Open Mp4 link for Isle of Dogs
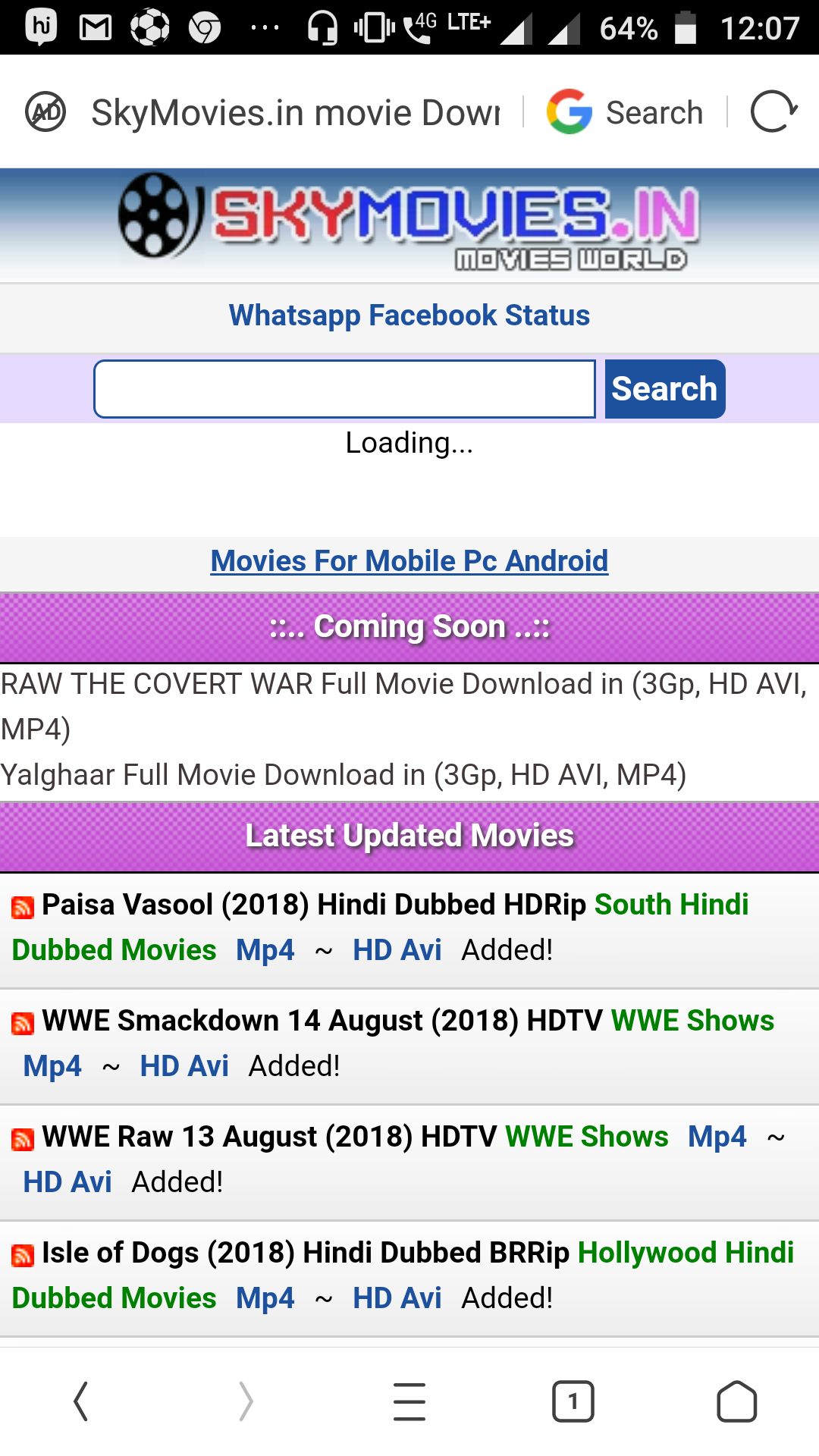 265,1298
